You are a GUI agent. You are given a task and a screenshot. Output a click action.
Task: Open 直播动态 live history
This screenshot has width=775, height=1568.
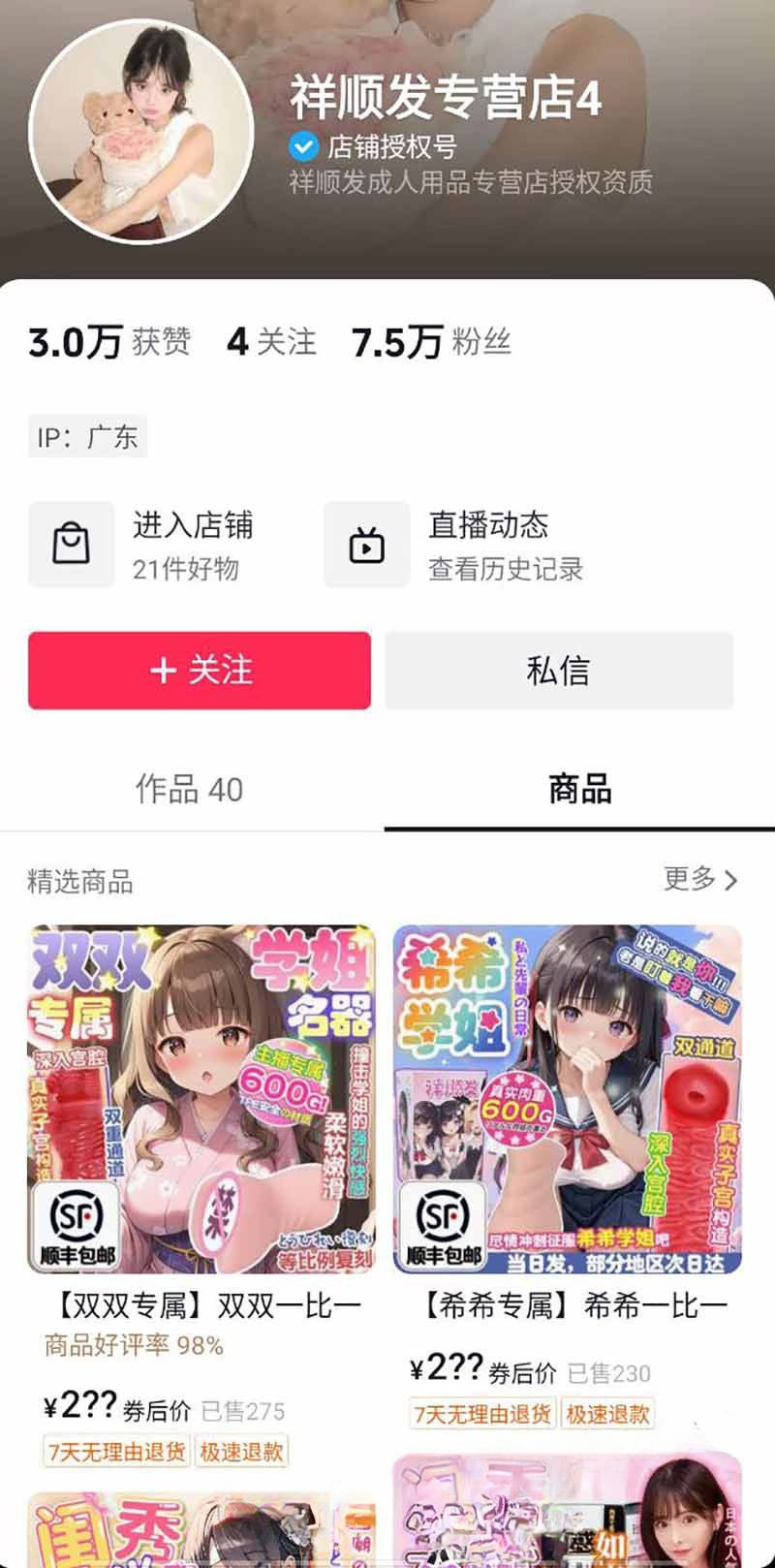[x=455, y=545]
